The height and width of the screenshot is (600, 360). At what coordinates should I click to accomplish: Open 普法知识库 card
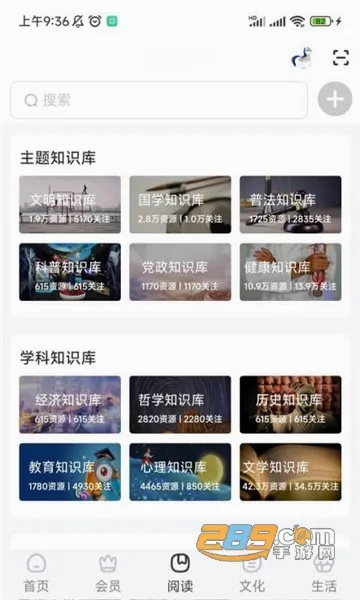290,204
